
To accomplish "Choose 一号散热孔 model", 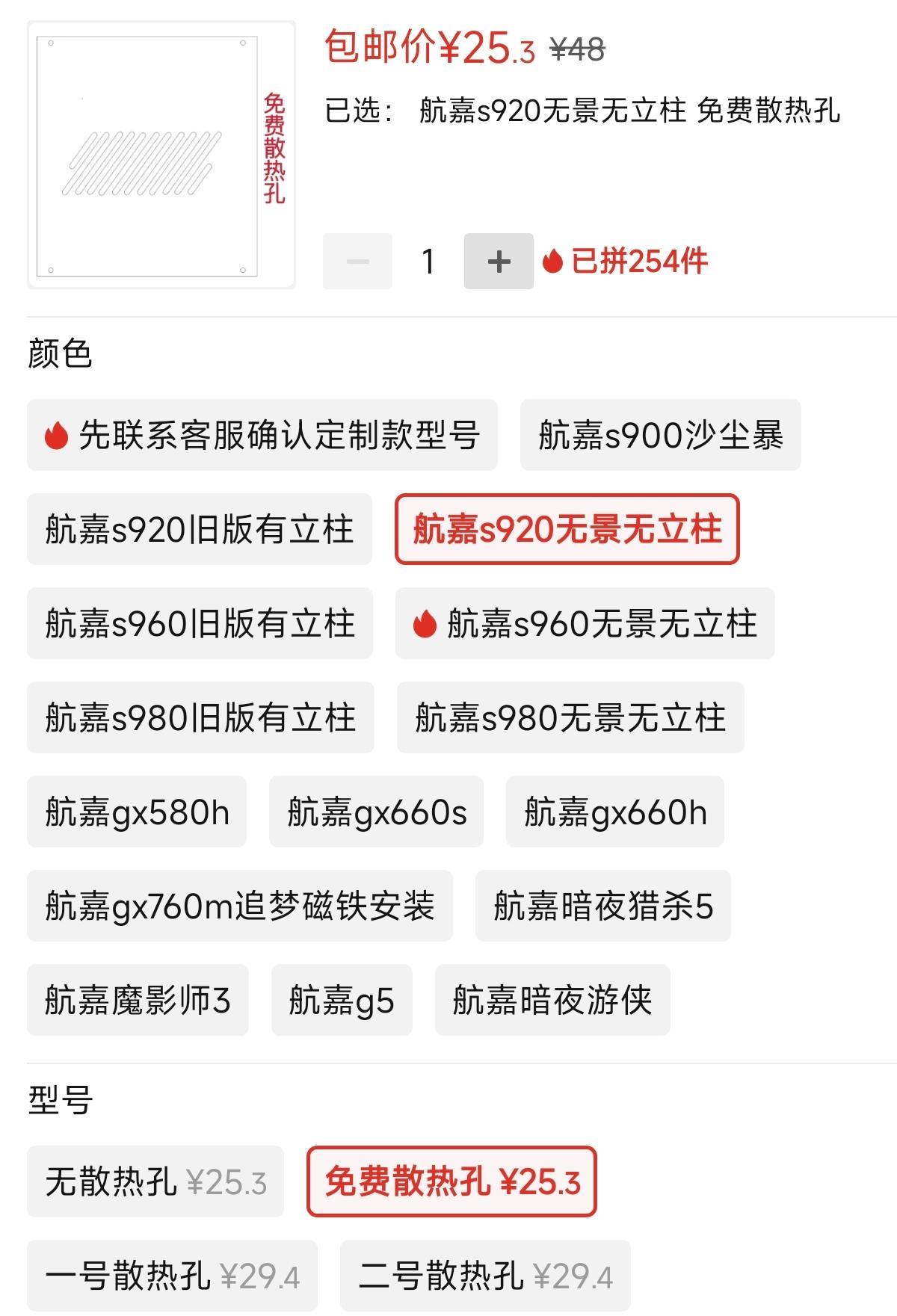I will pyautogui.click(x=172, y=1276).
